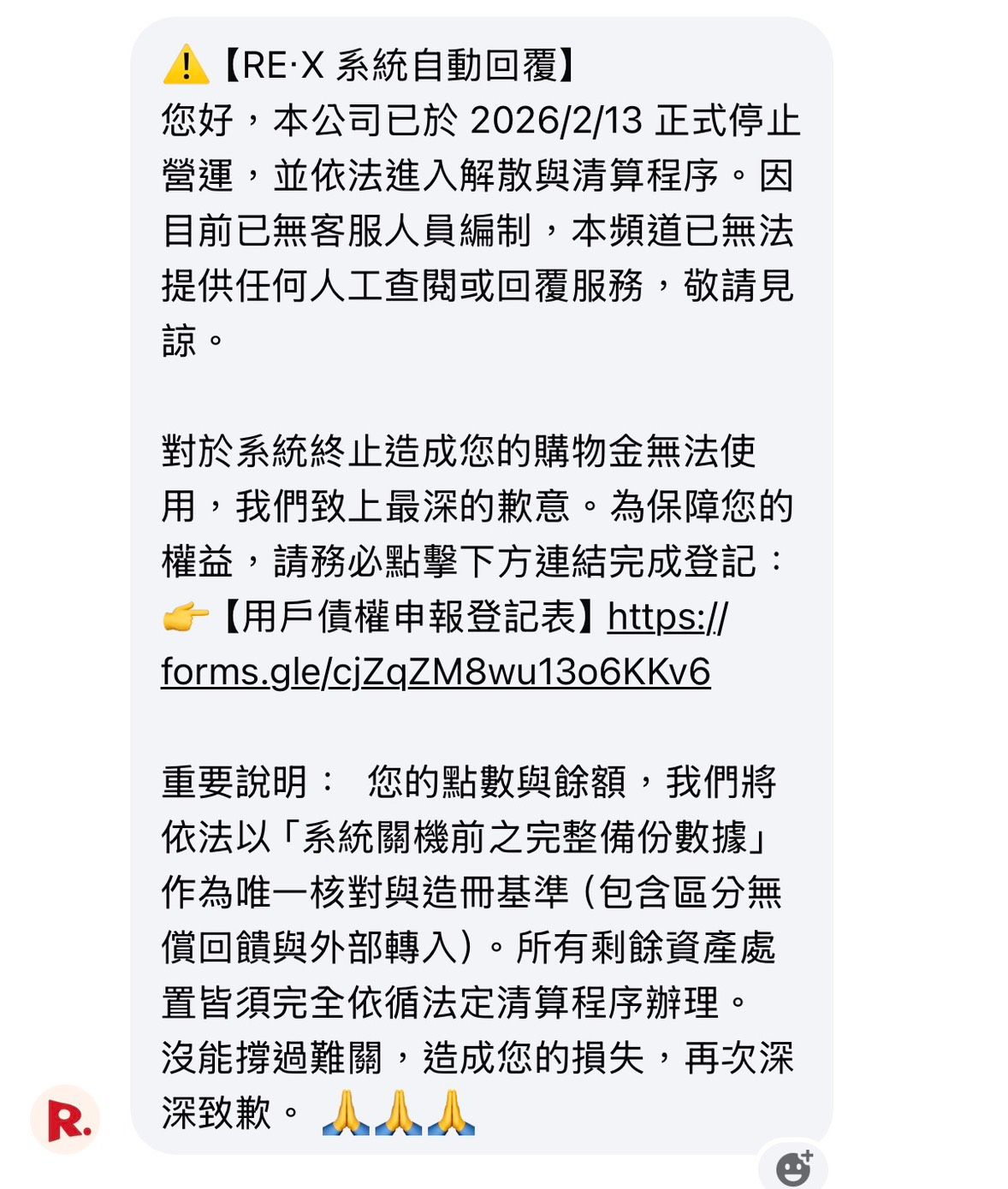
Task: Open the sender's R. profile avatar
Action: 66,1120
